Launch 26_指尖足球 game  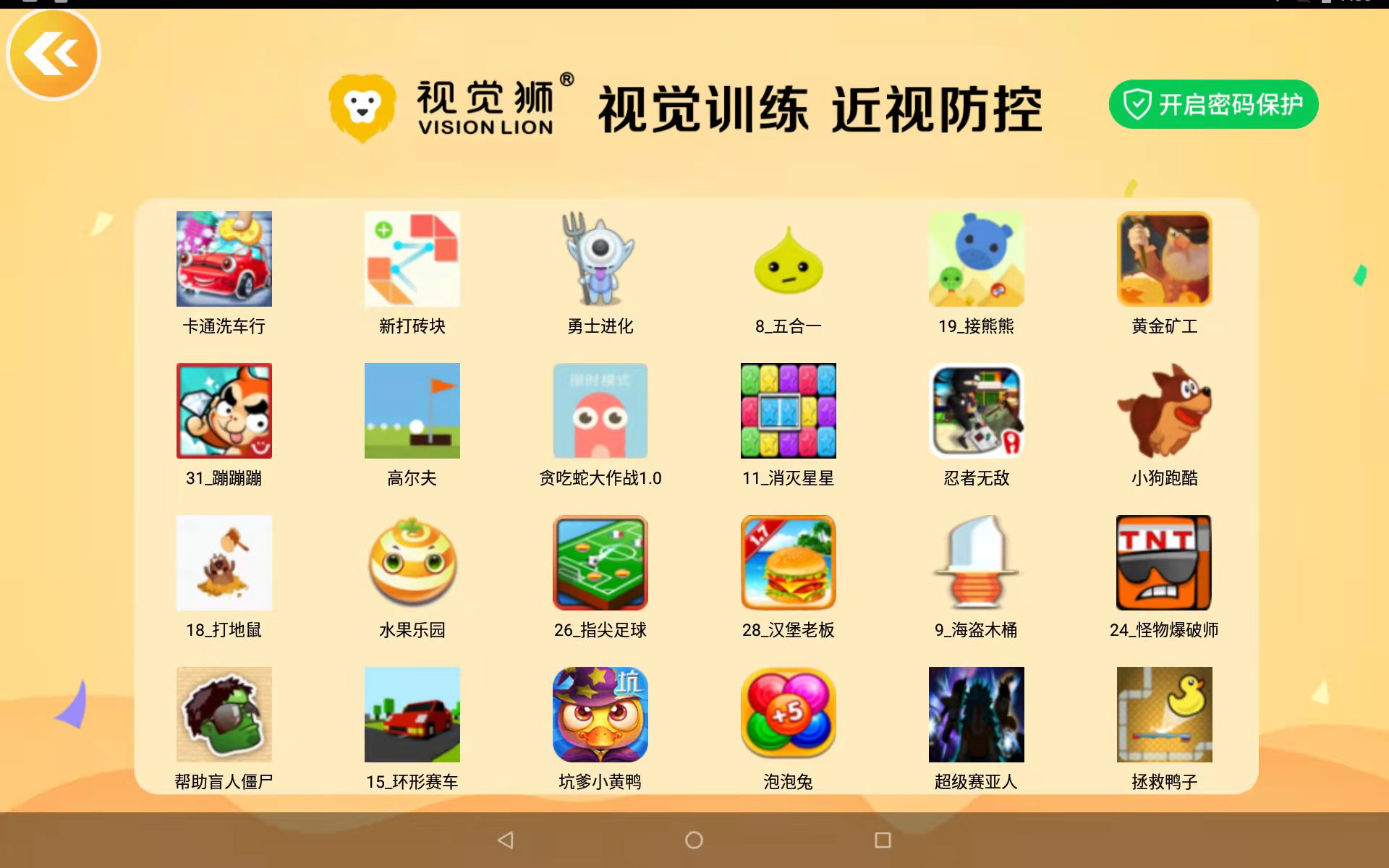pyautogui.click(x=600, y=563)
